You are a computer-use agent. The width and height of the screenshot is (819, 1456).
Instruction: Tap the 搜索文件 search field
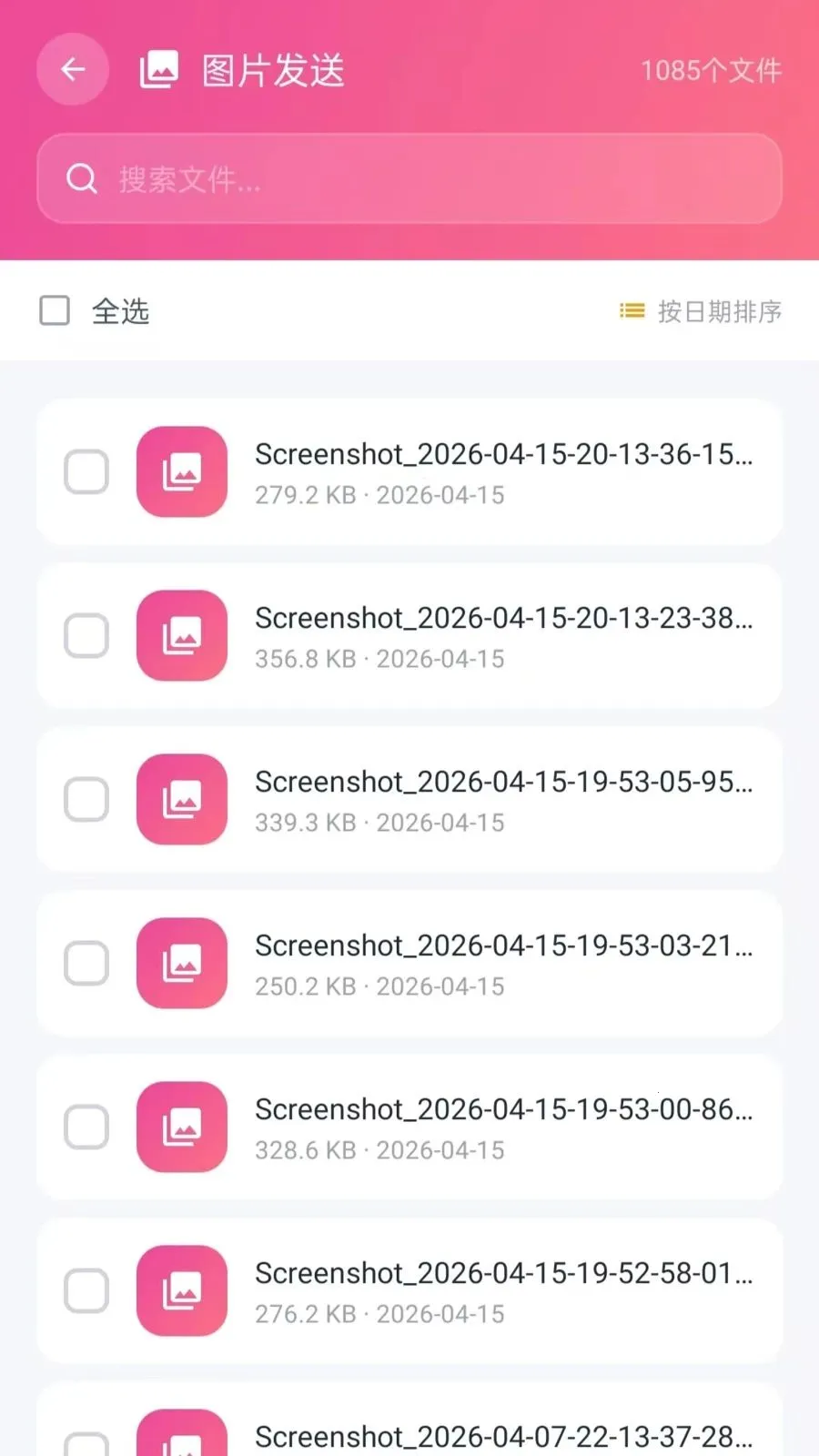(x=409, y=179)
